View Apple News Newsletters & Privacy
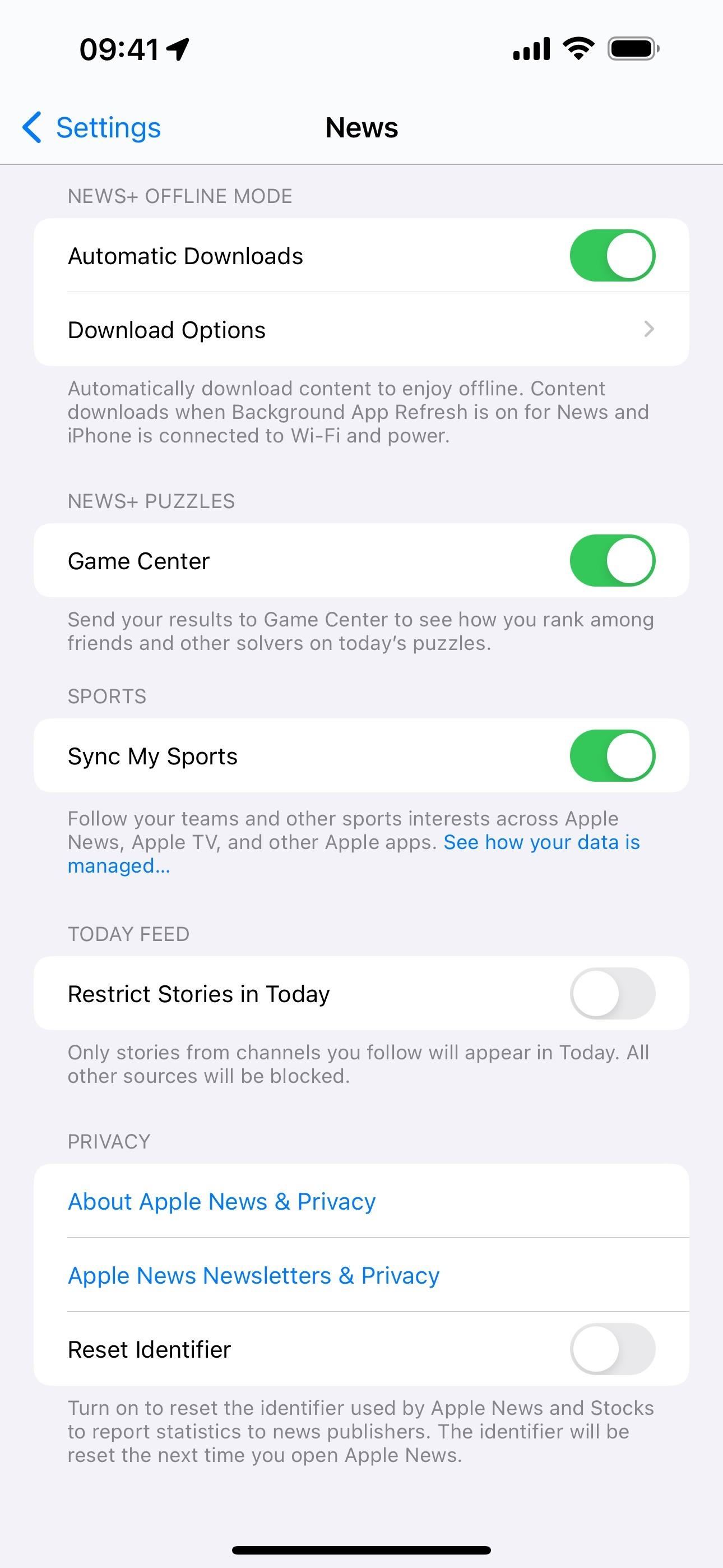This screenshot has width=723, height=1568. coord(253,1275)
